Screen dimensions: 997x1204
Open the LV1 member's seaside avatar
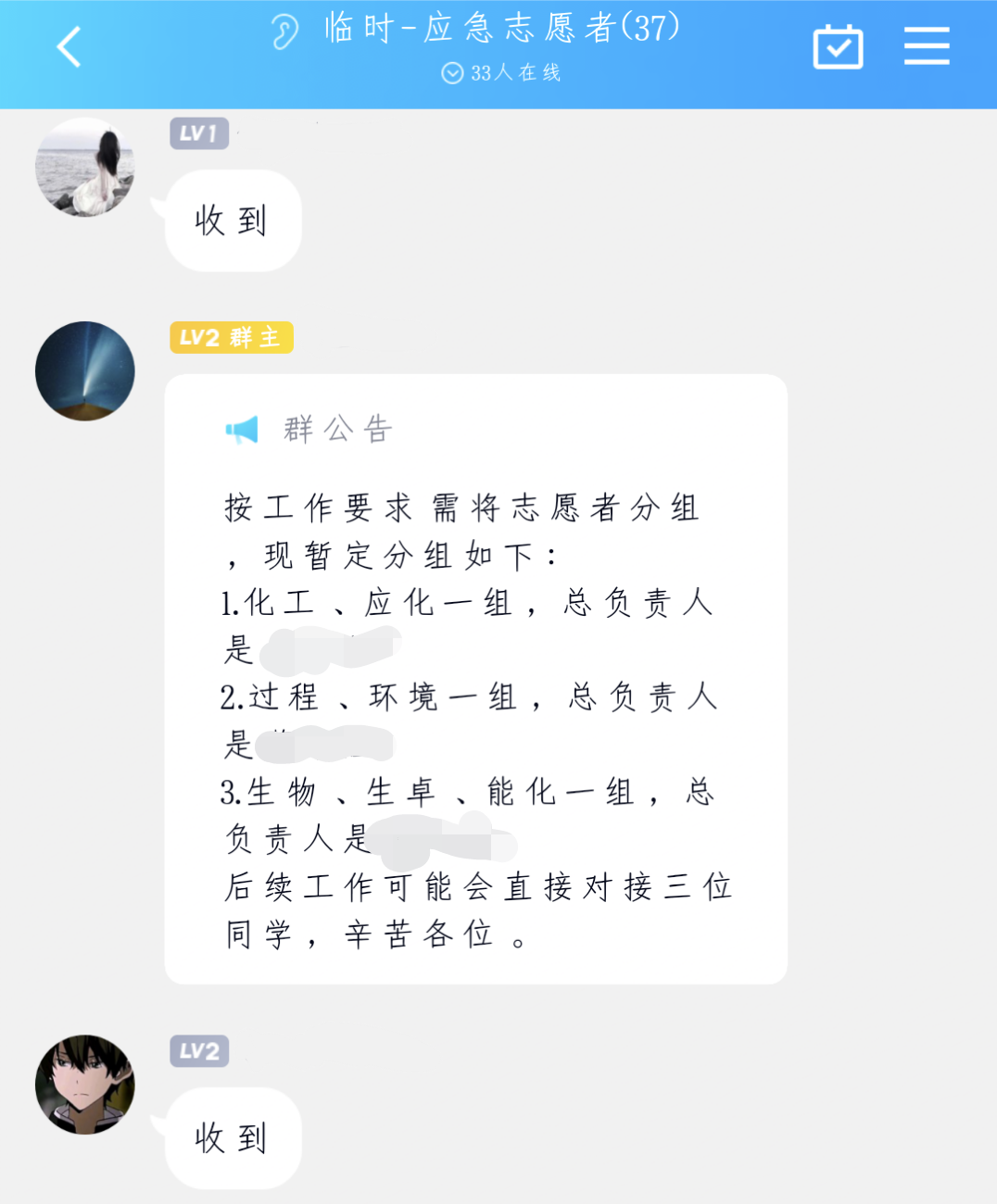click(x=85, y=168)
